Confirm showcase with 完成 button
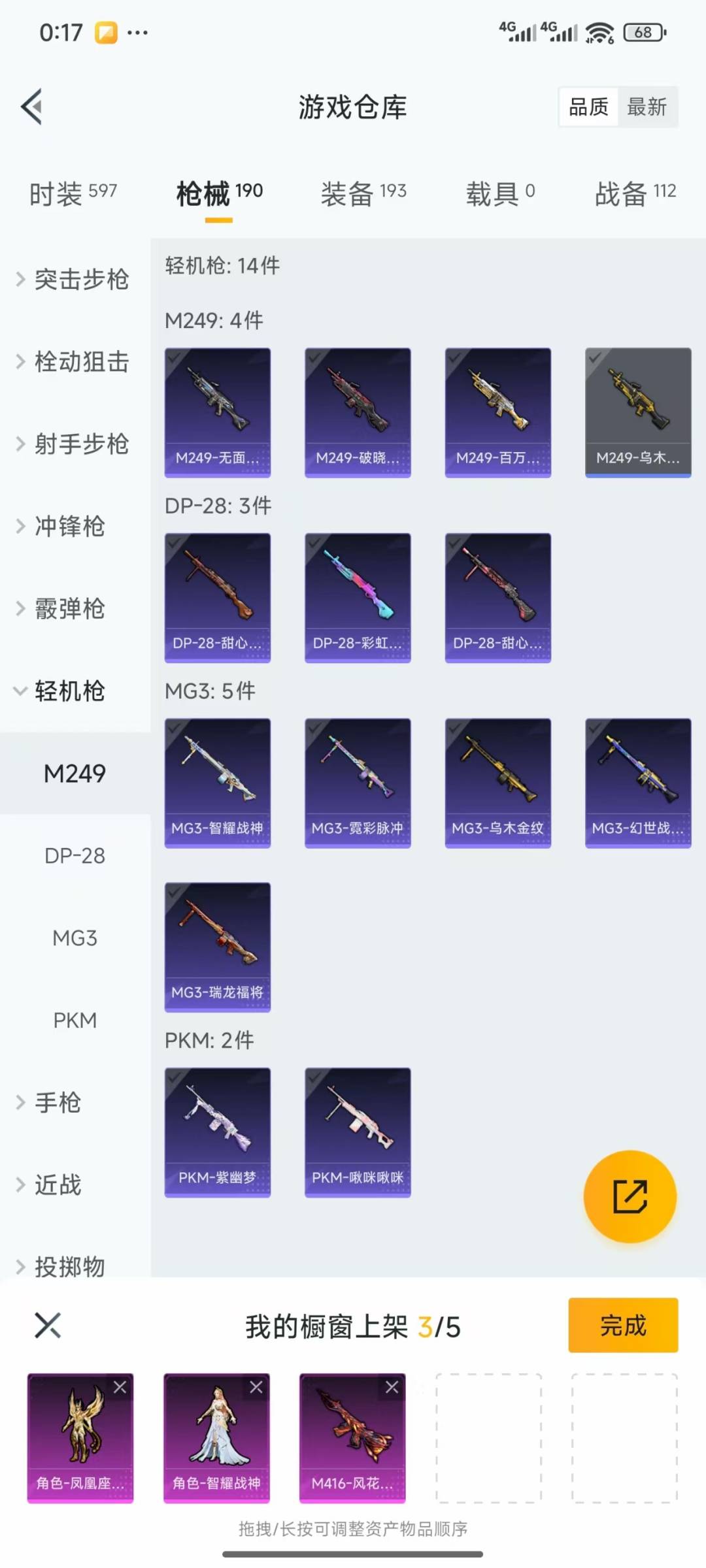Image resolution: width=706 pixels, height=1568 pixels. coord(622,1326)
